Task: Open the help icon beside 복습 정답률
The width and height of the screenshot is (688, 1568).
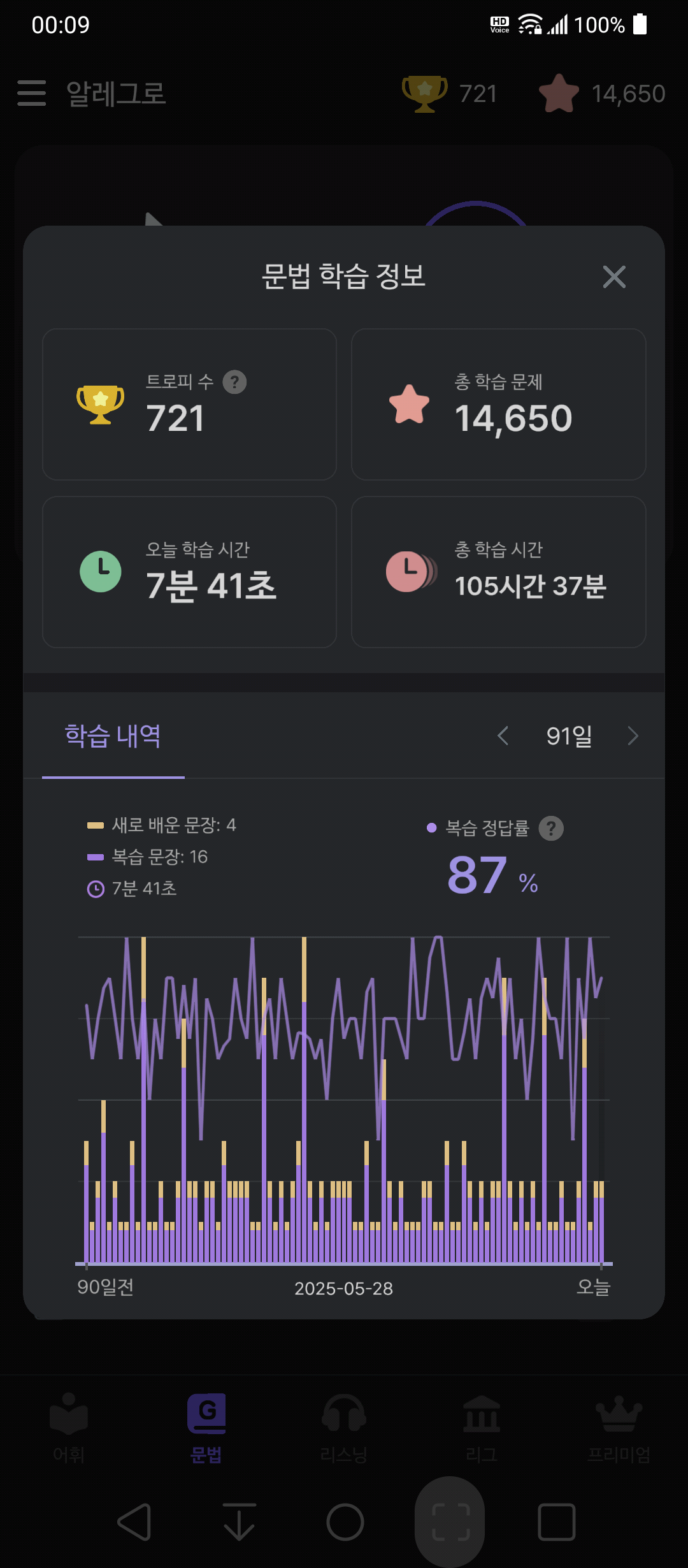Action: [551, 828]
